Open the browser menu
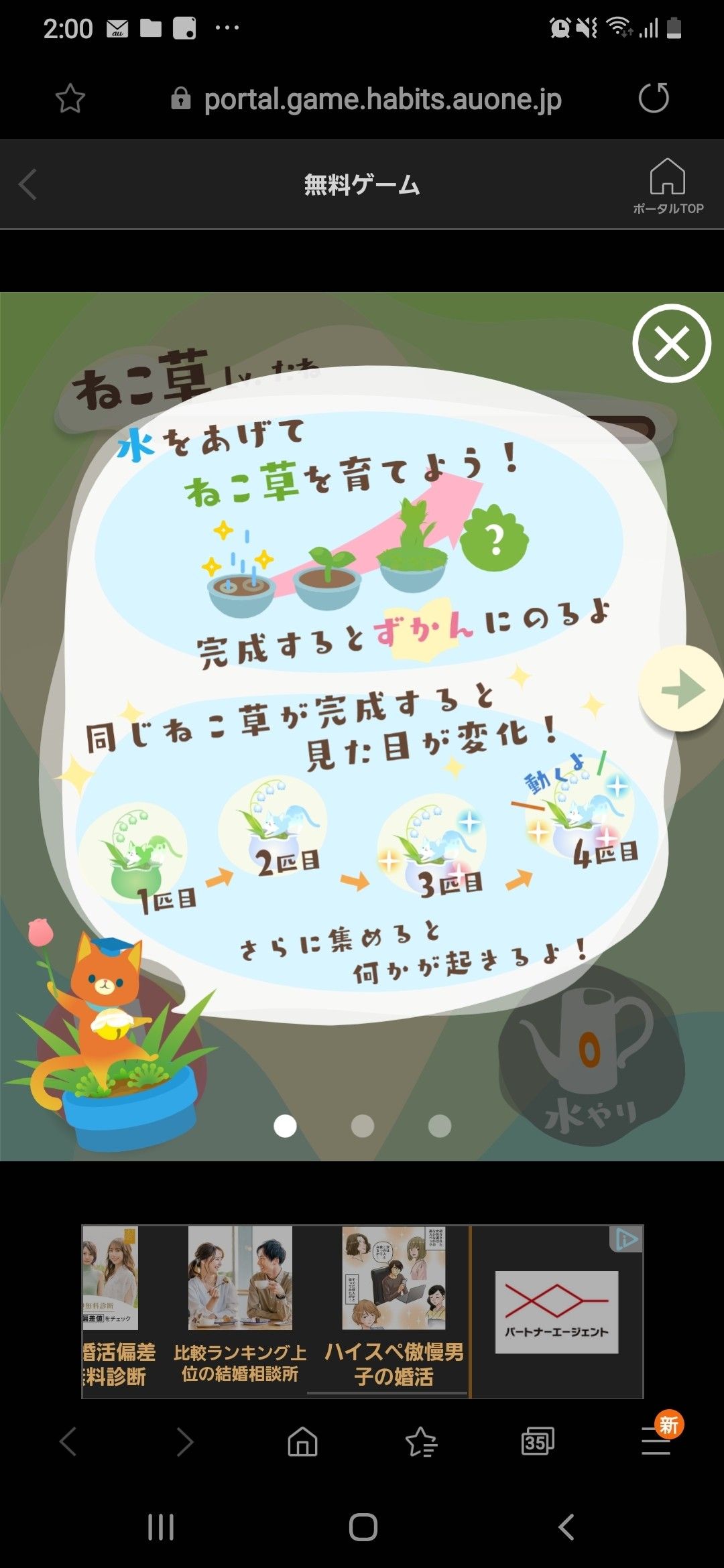Image resolution: width=724 pixels, height=1568 pixels. pyautogui.click(x=656, y=1441)
